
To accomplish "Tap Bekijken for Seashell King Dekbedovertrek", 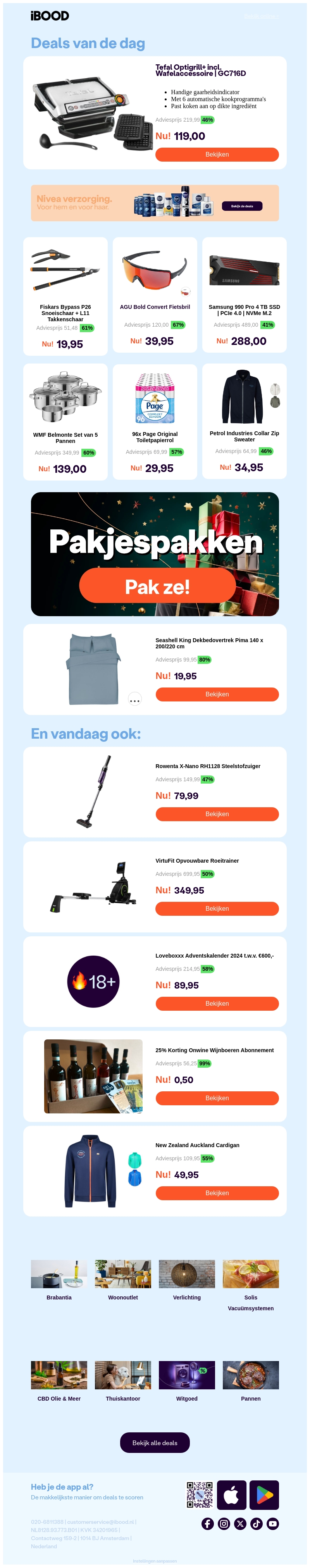I will [x=217, y=694].
